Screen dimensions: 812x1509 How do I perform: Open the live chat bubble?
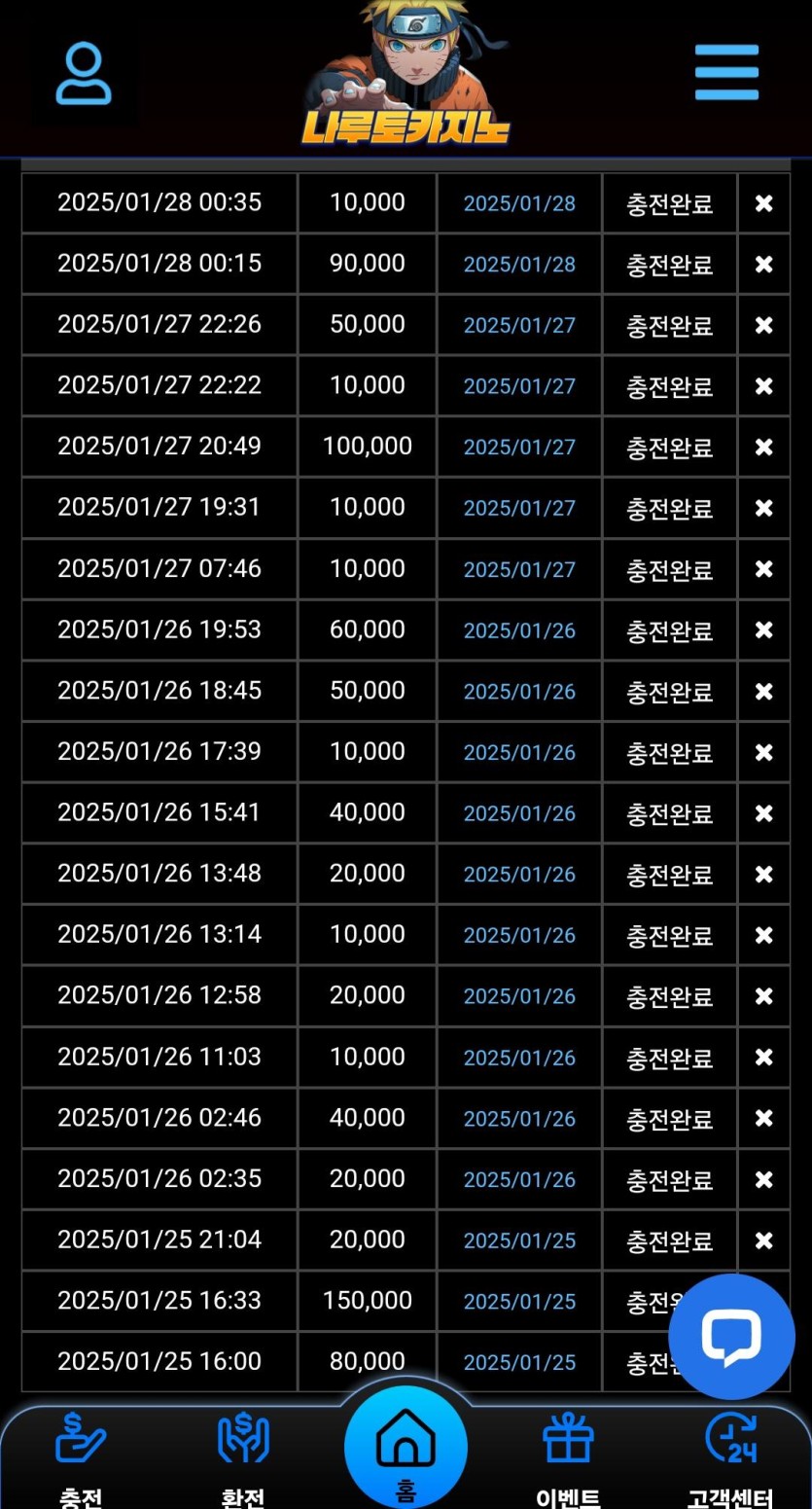pos(731,1337)
